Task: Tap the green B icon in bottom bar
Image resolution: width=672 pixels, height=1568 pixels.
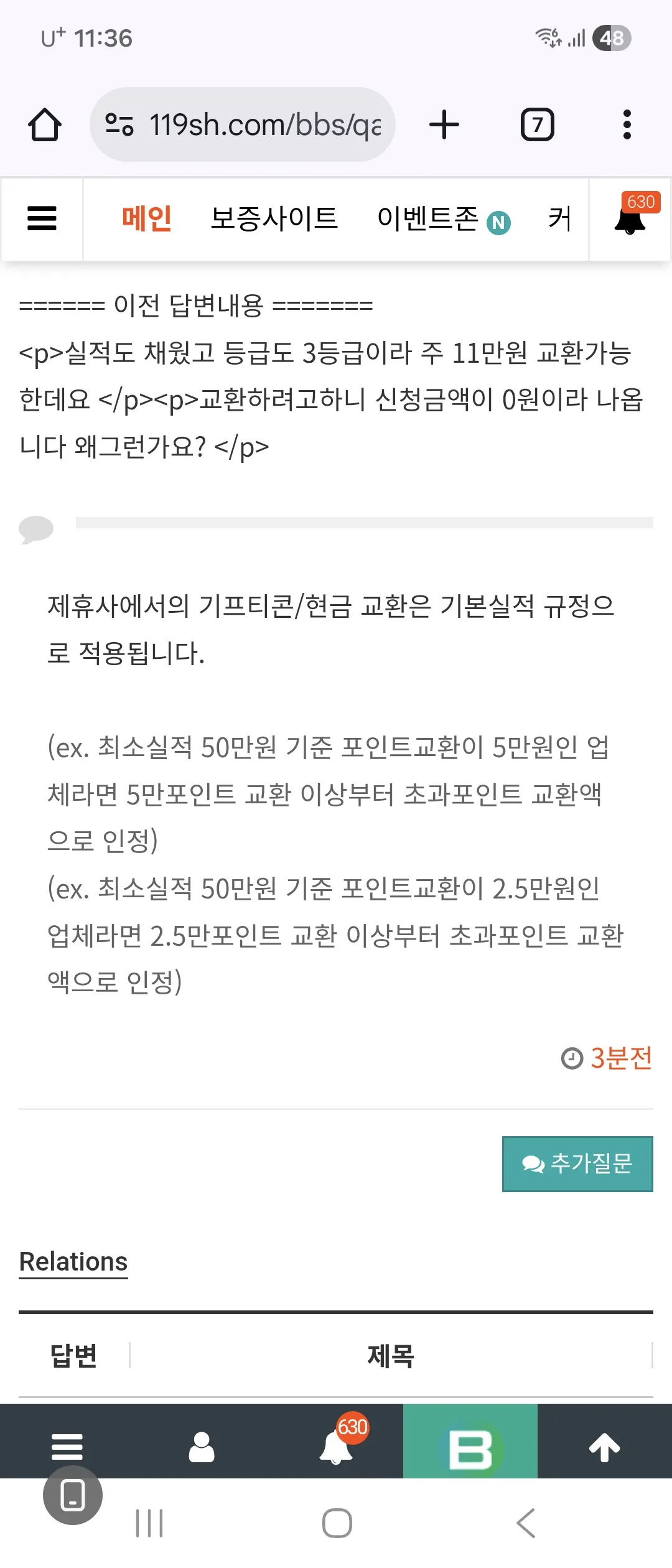Action: pyautogui.click(x=470, y=1447)
